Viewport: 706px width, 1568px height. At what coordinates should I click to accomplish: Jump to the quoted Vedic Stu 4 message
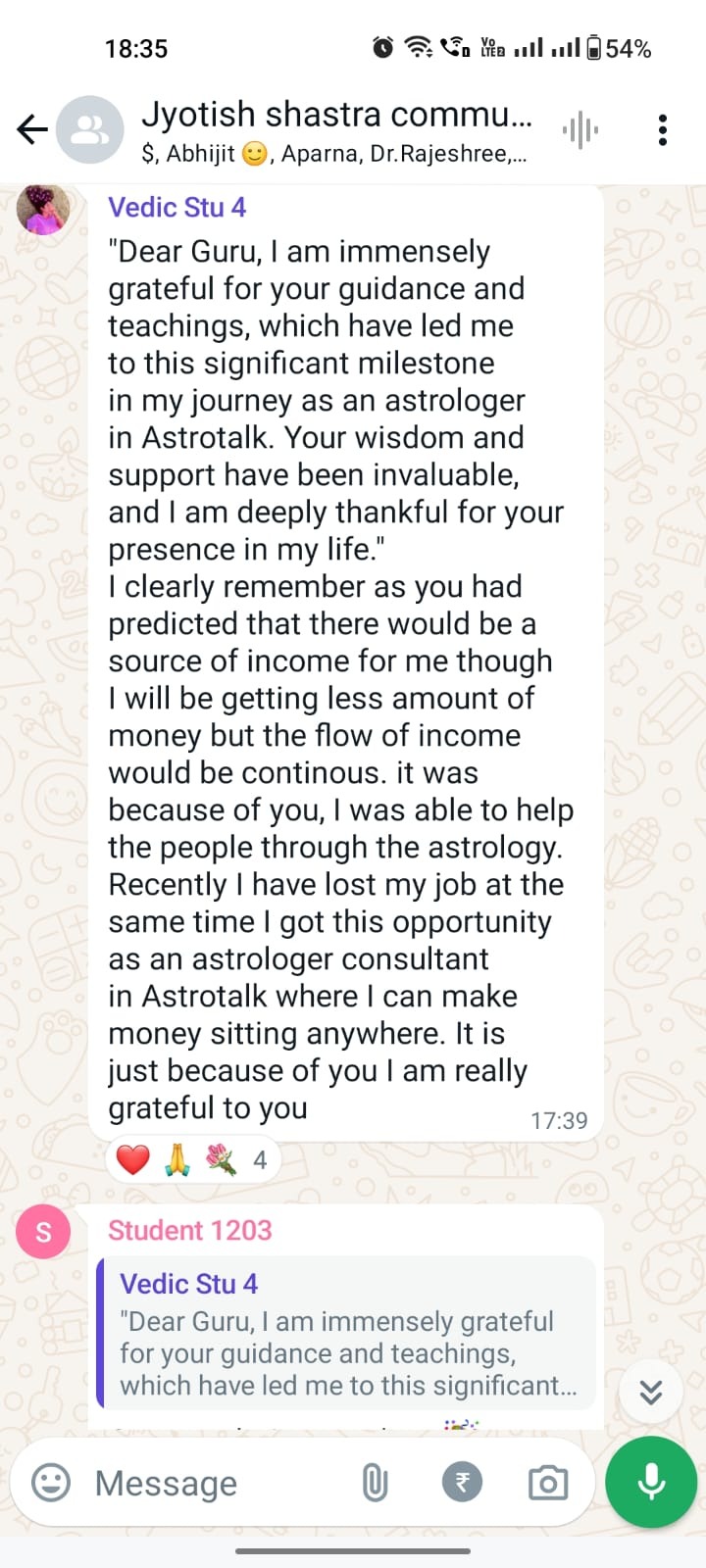coord(346,1333)
